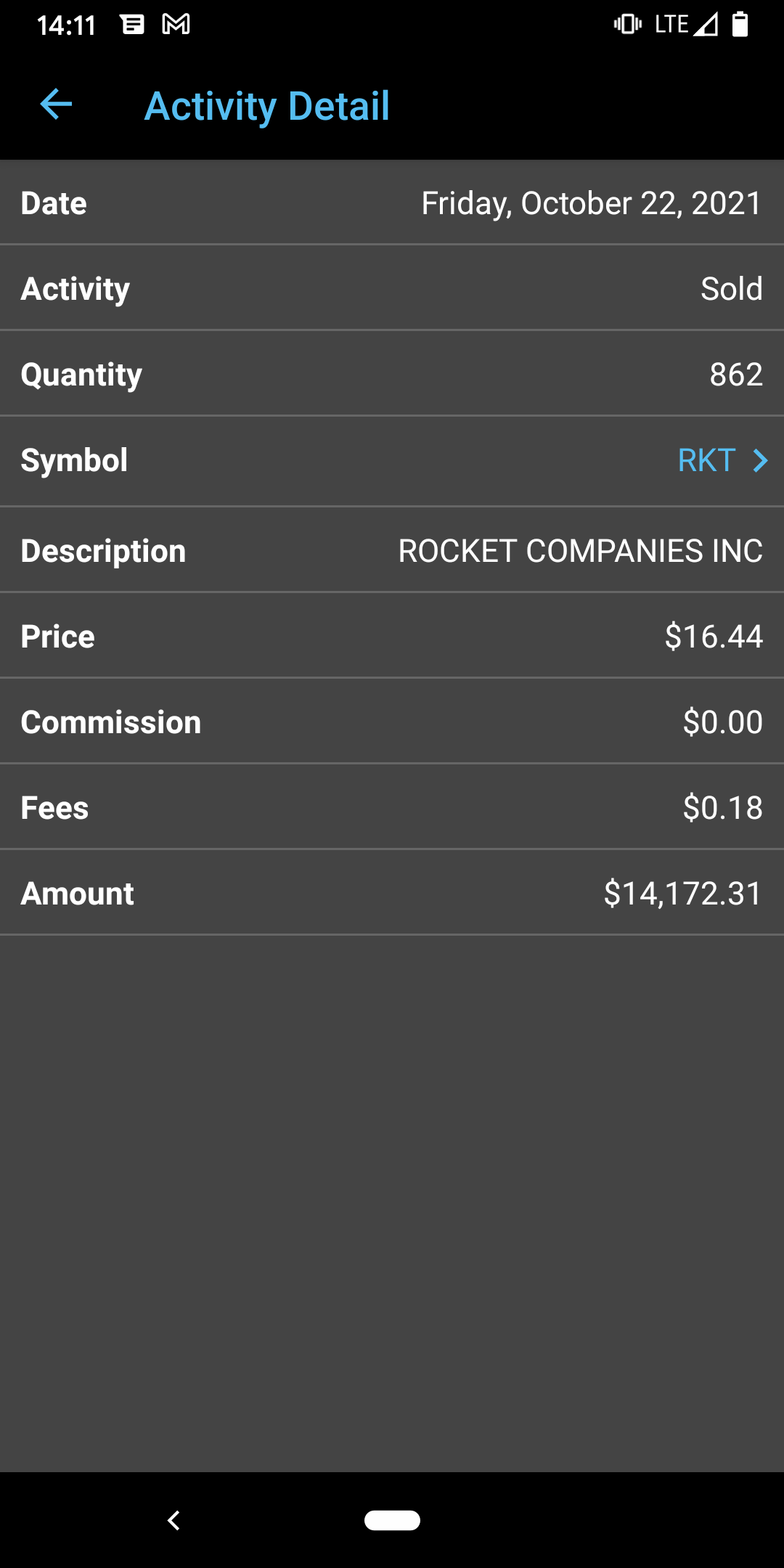Go to the home screen
Image resolution: width=784 pixels, height=1568 pixels.
click(392, 1520)
